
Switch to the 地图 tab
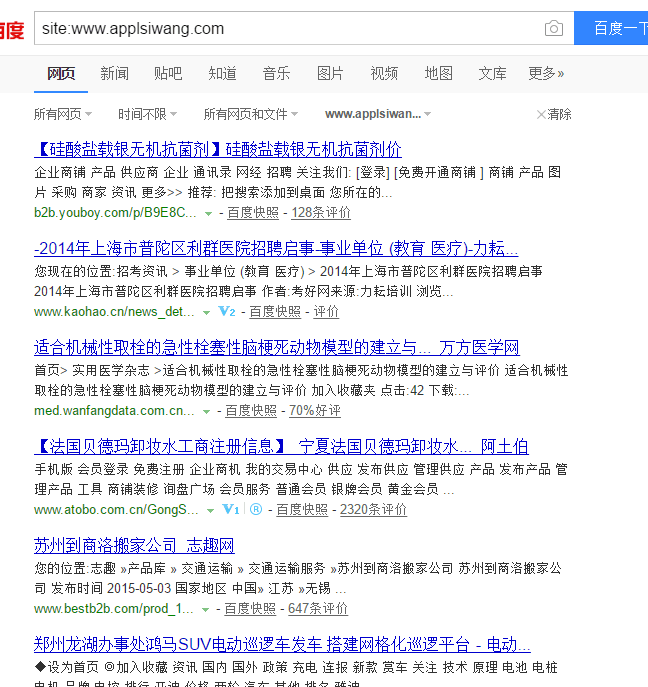438,73
